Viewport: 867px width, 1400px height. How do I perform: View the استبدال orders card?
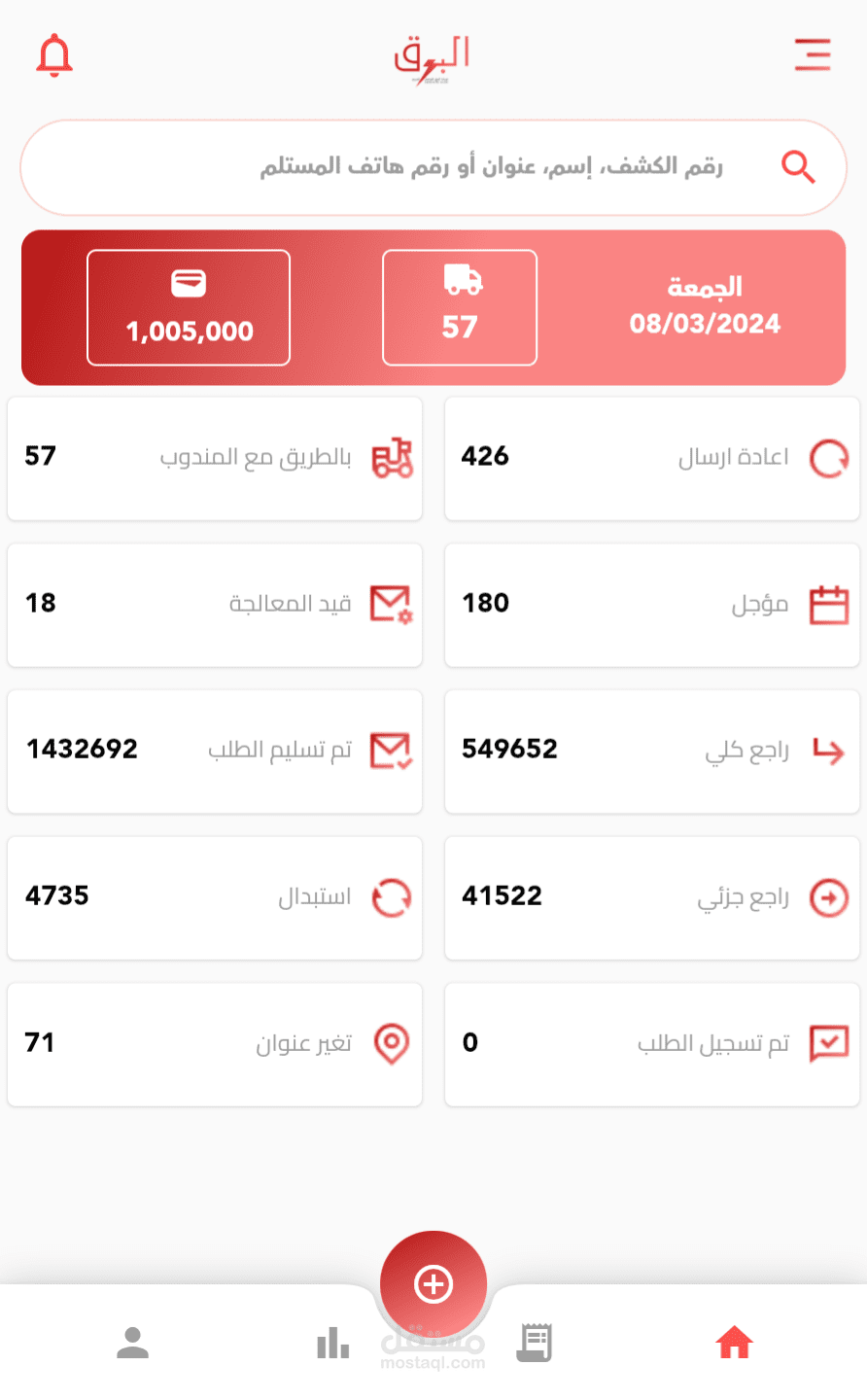point(215,897)
